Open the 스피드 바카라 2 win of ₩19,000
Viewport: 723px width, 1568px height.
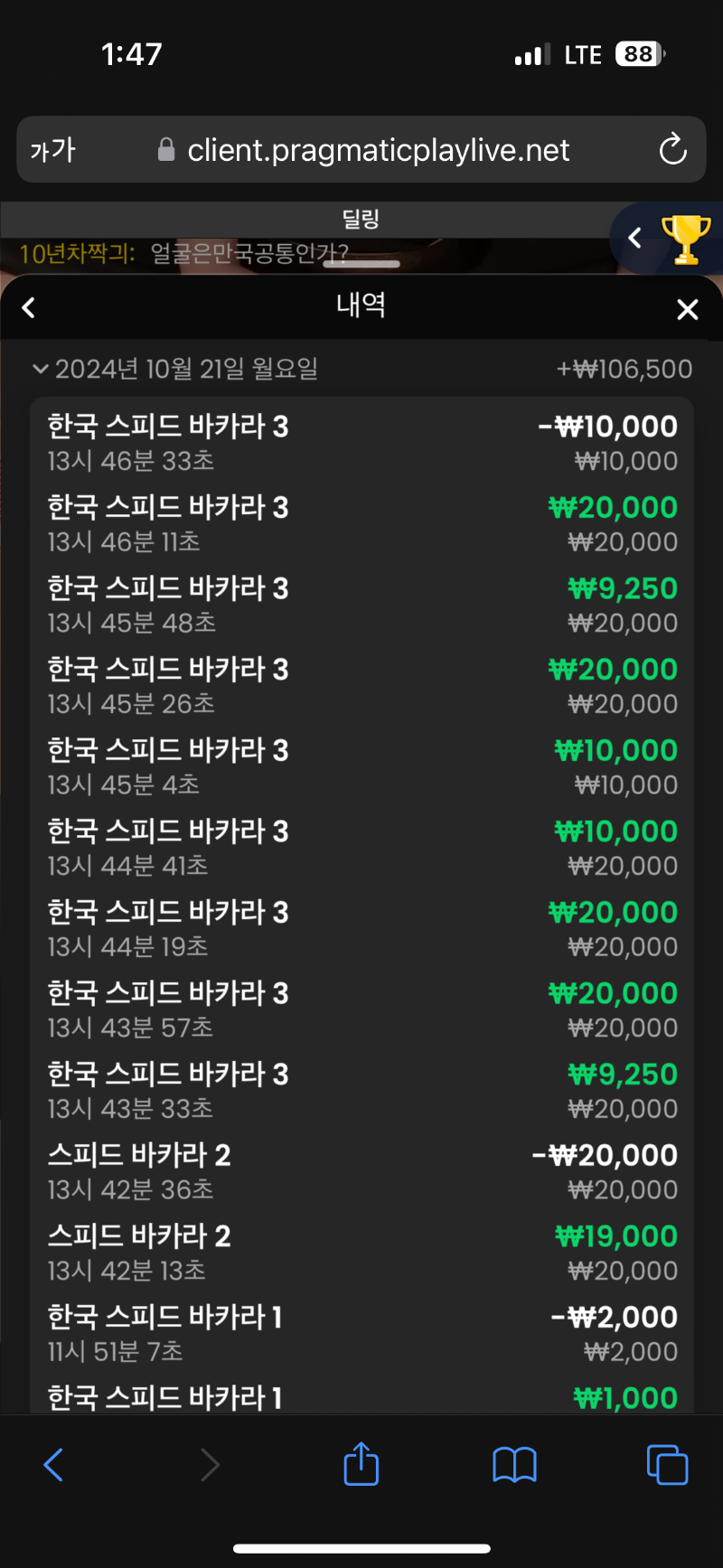[x=361, y=1253]
